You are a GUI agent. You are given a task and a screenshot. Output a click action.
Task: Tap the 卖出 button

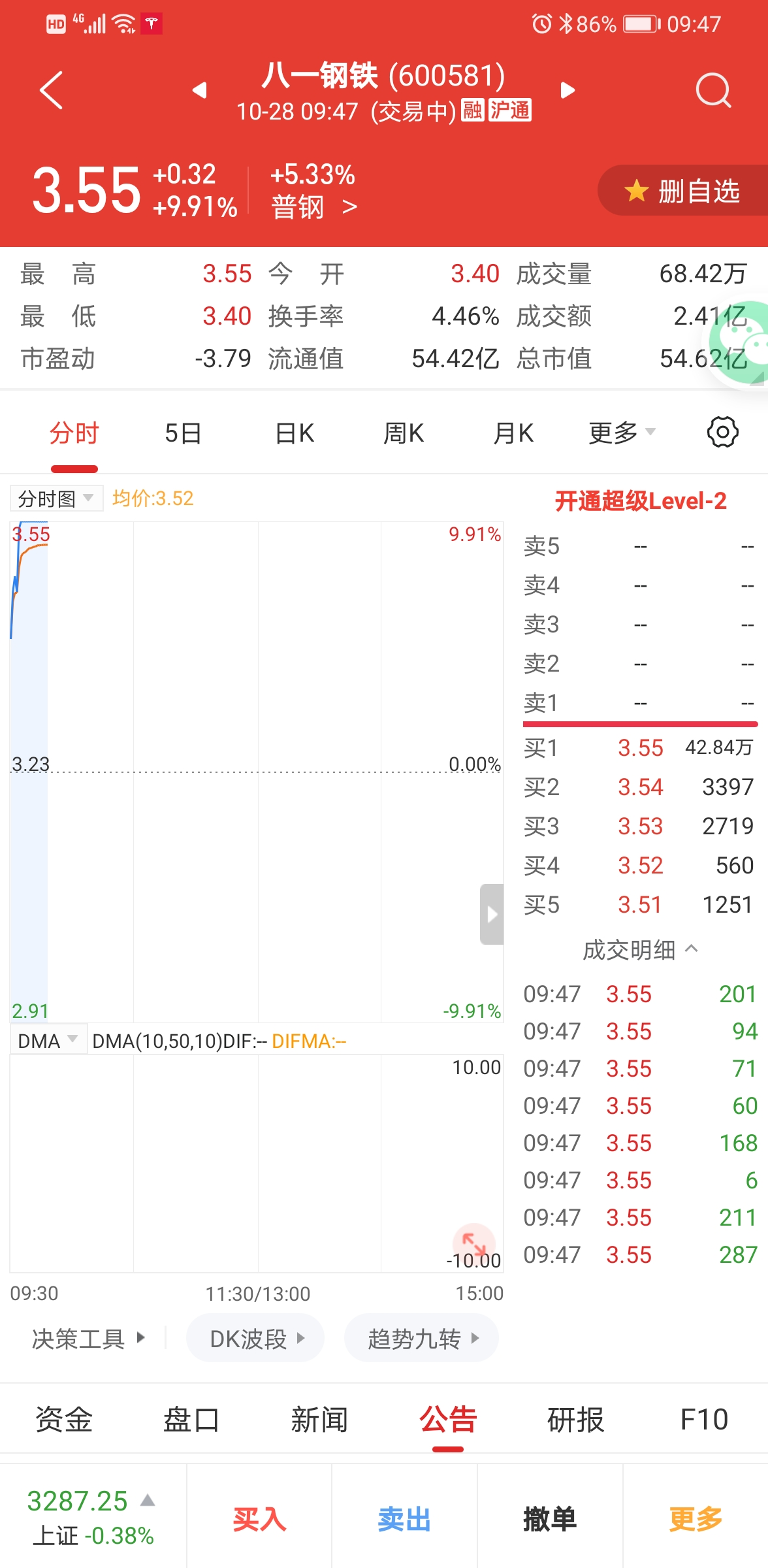tap(404, 1518)
